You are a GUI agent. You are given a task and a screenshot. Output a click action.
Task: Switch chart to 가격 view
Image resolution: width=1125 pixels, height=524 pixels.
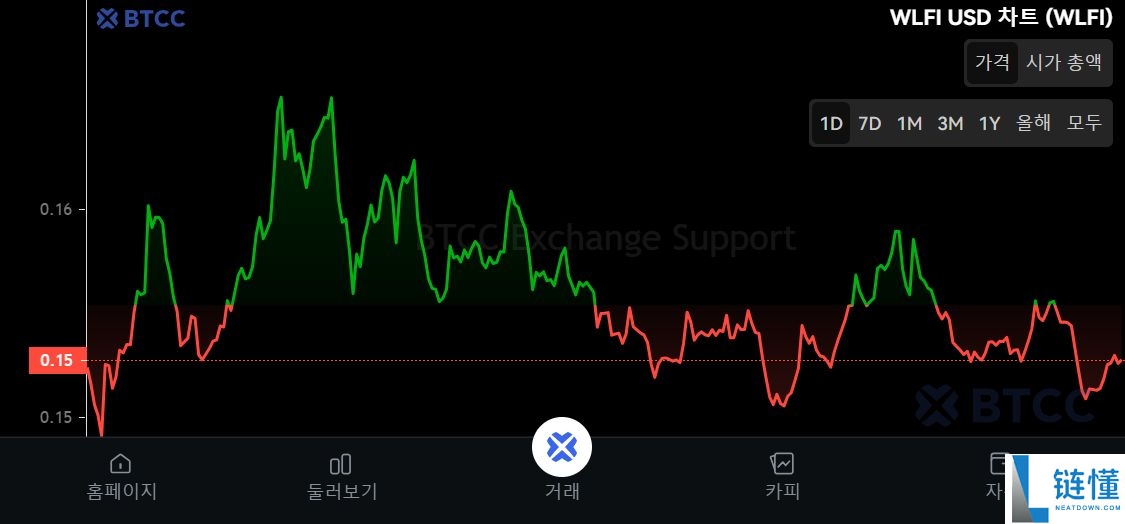[992, 62]
